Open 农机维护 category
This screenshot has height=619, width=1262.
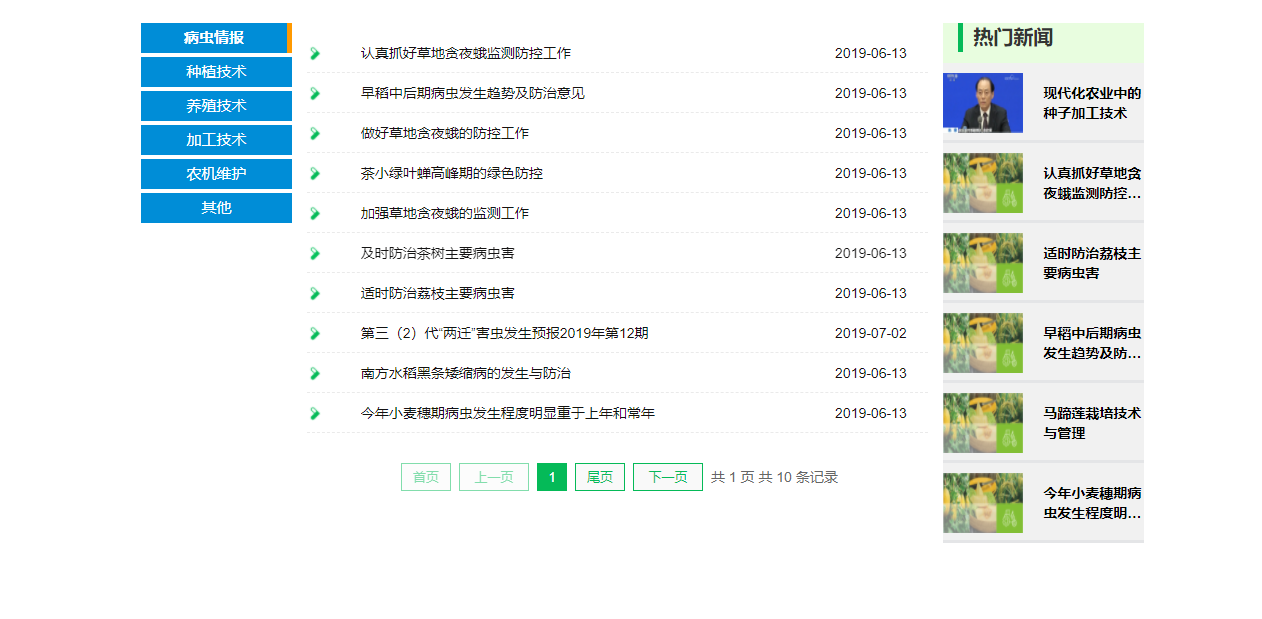pos(216,174)
